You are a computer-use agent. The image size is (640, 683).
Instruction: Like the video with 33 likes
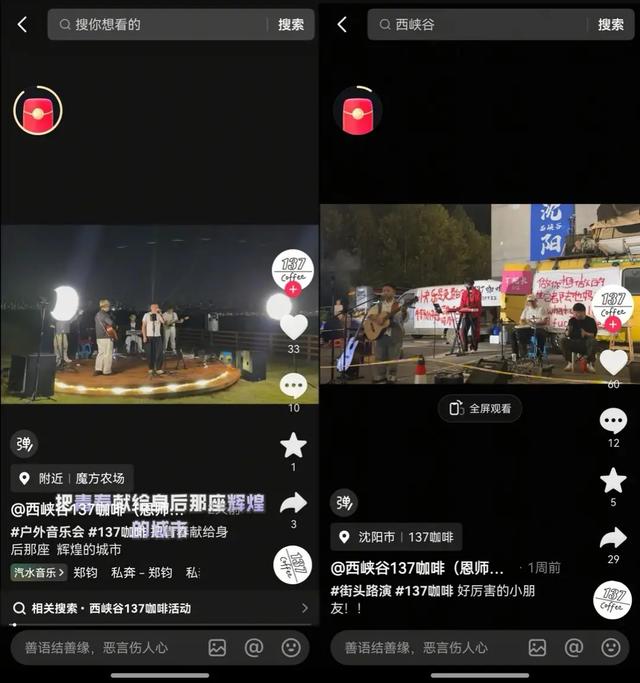click(293, 327)
